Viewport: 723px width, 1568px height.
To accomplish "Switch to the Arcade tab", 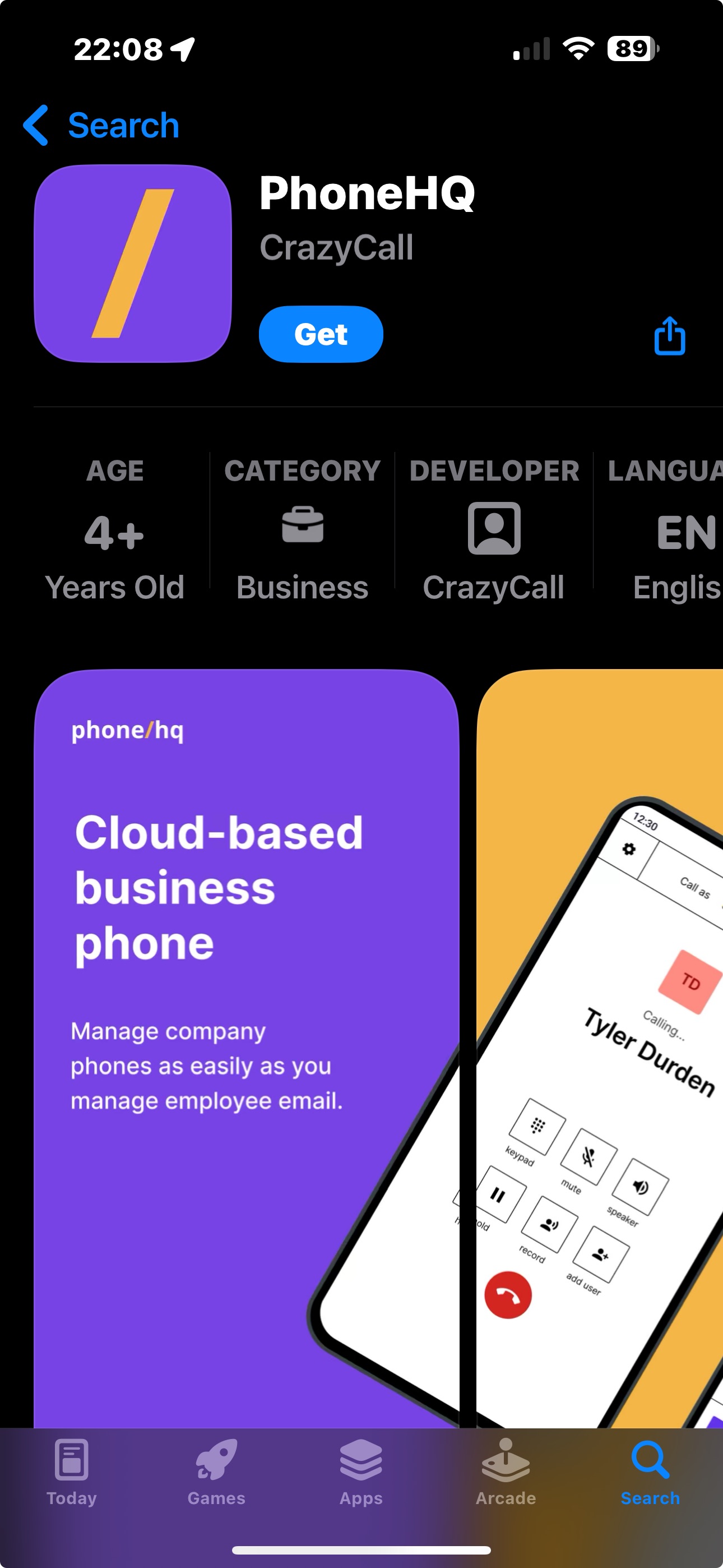I will 506,1472.
